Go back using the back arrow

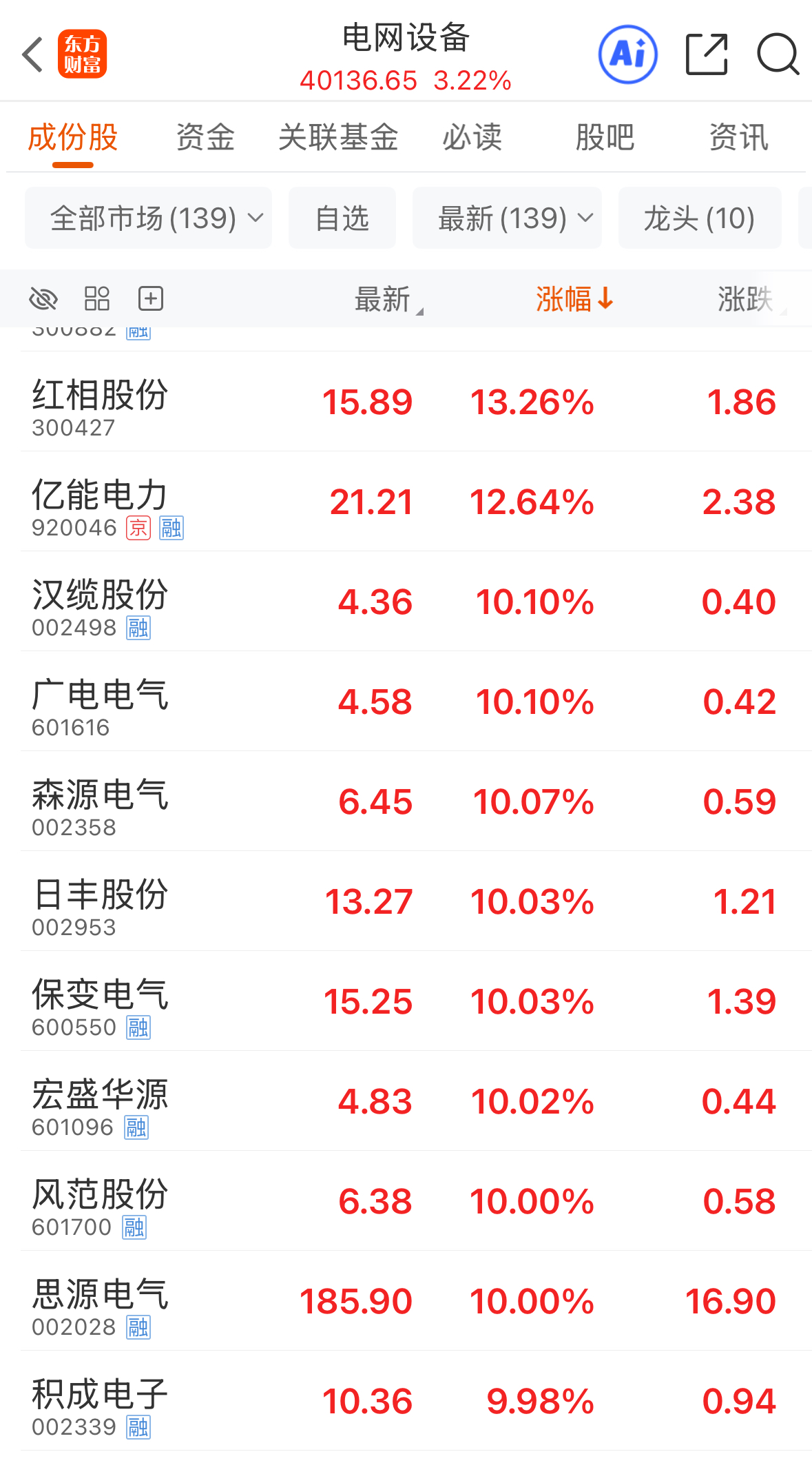(32, 54)
